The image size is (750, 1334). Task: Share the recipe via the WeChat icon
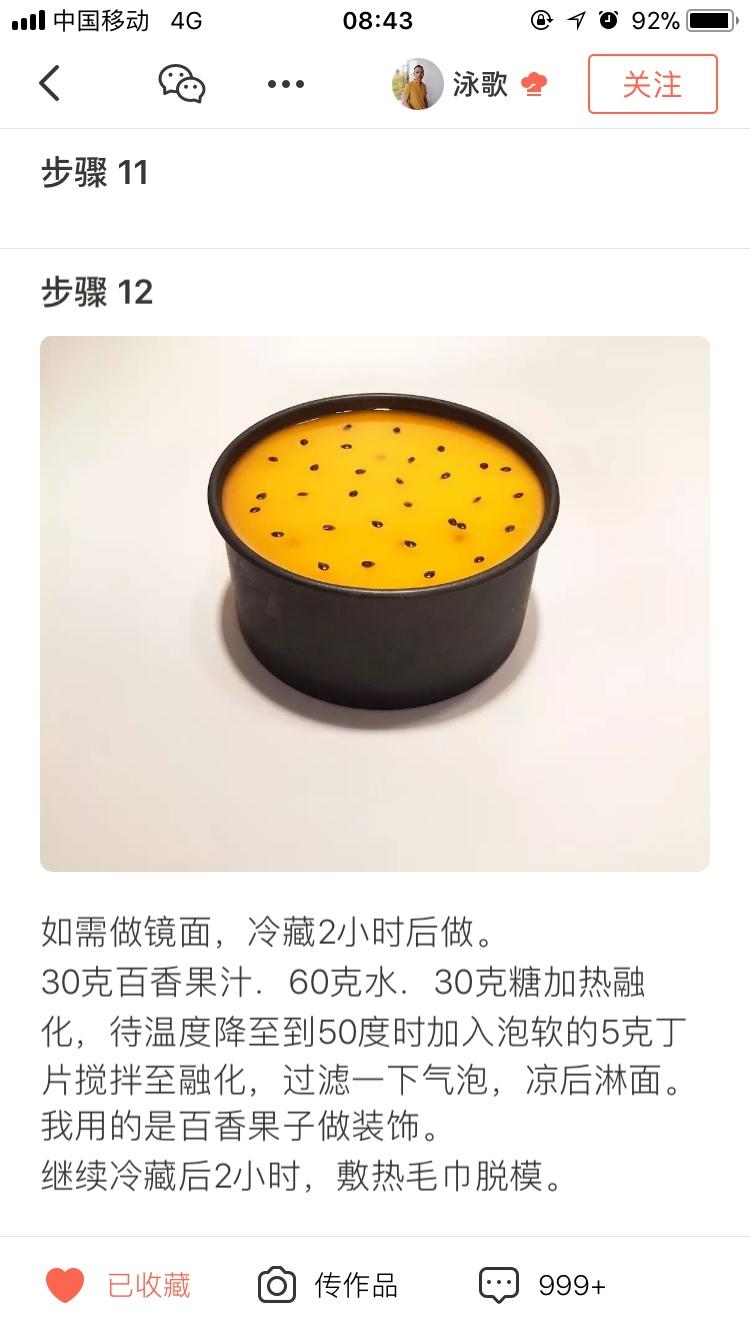click(182, 84)
